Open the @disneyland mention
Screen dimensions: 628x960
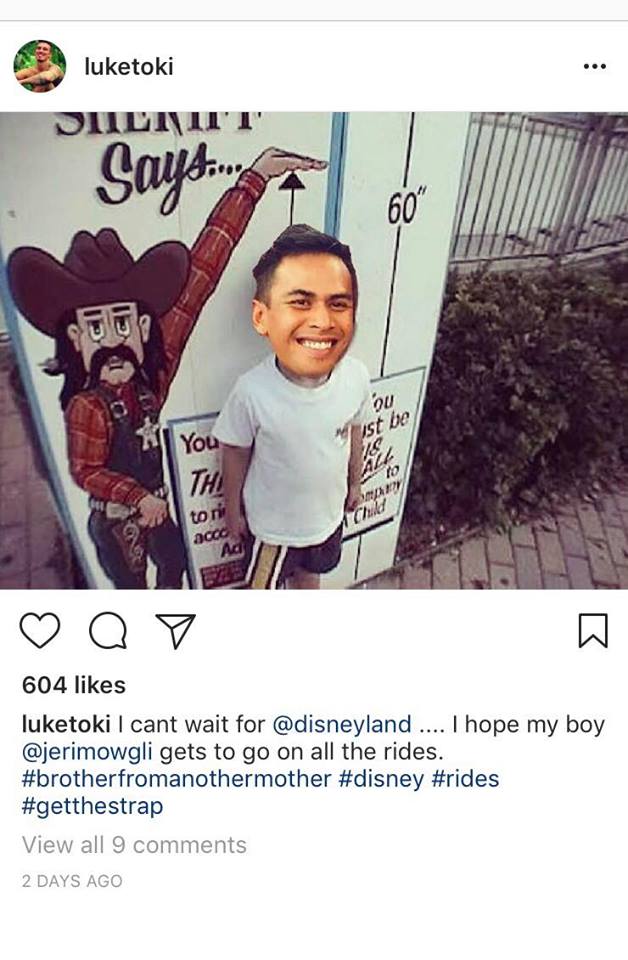[341, 725]
